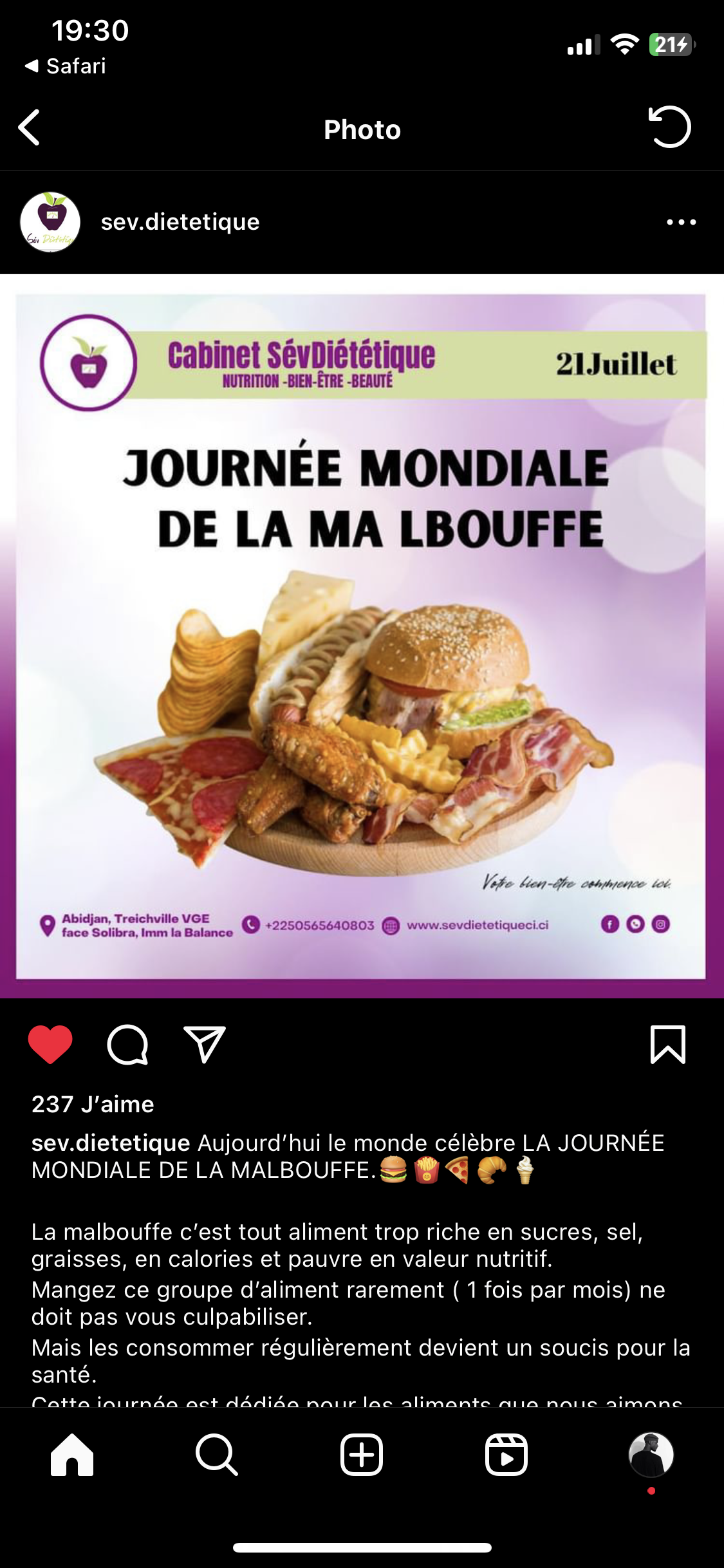Image resolution: width=724 pixels, height=1568 pixels.
Task: View the 237 J'aime likes list
Action: coord(93,1105)
